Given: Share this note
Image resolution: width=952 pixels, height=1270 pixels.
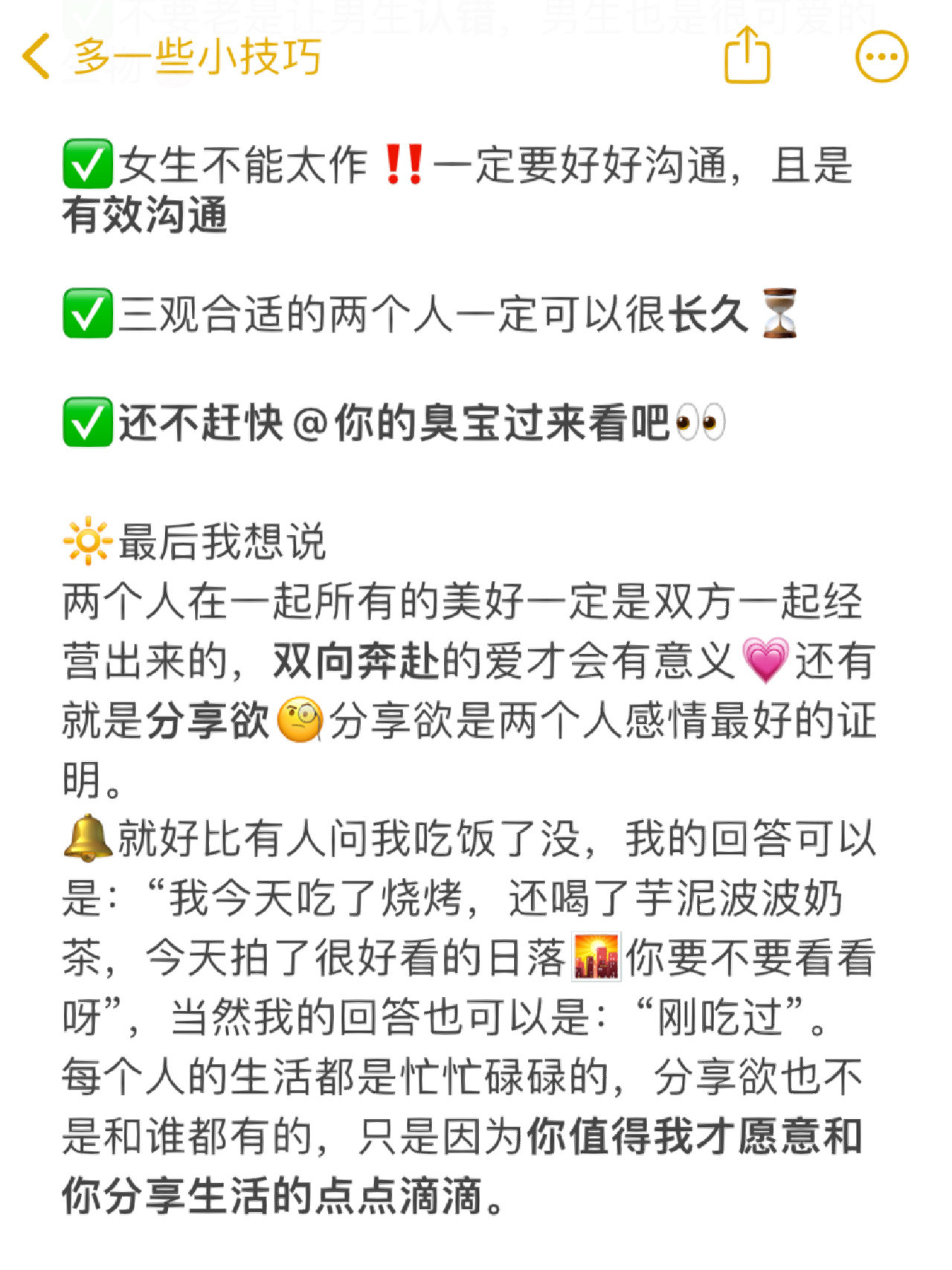Looking at the screenshot, I should click(x=747, y=56).
